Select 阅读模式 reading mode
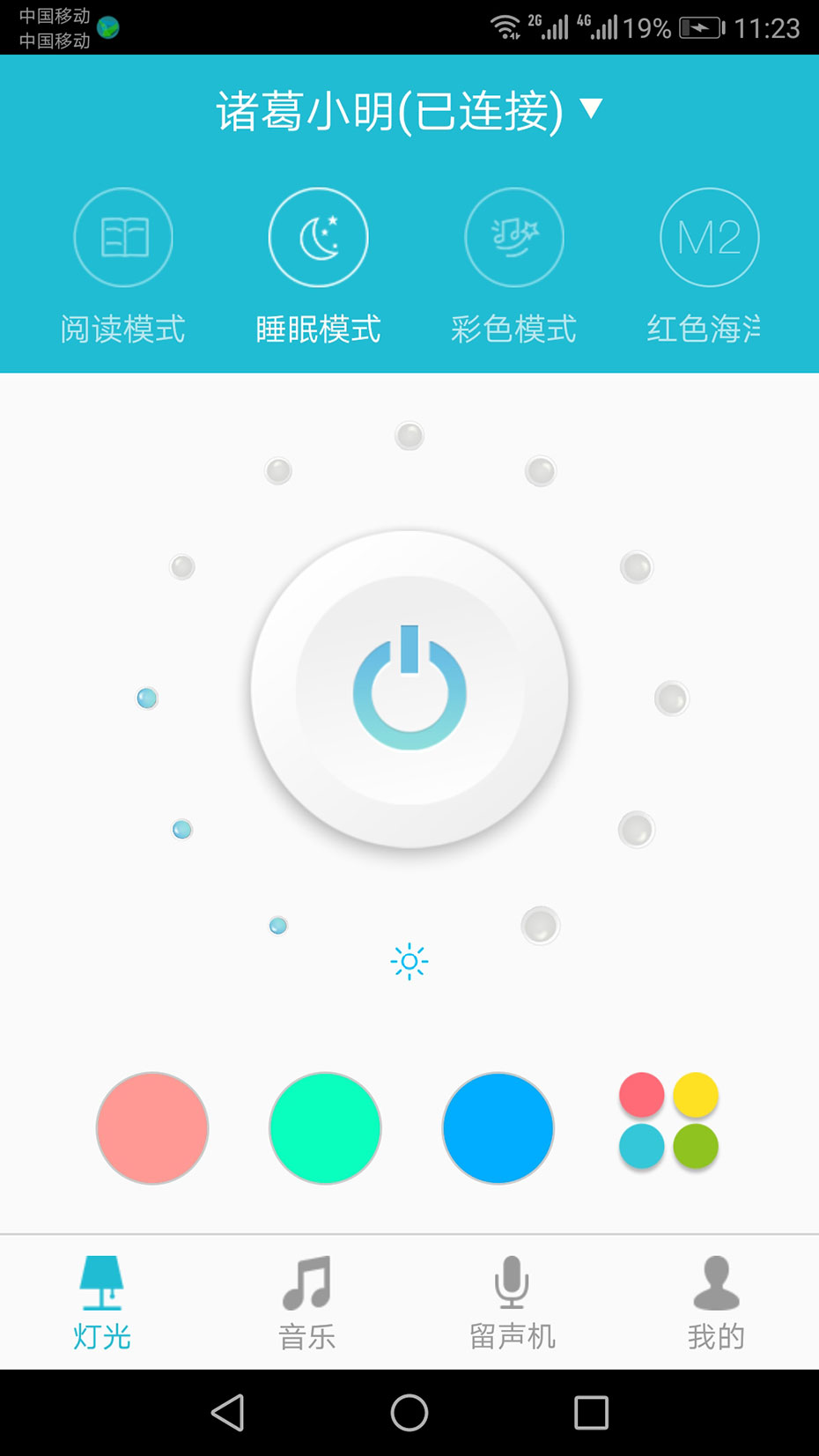The image size is (819, 1456). 123,238
